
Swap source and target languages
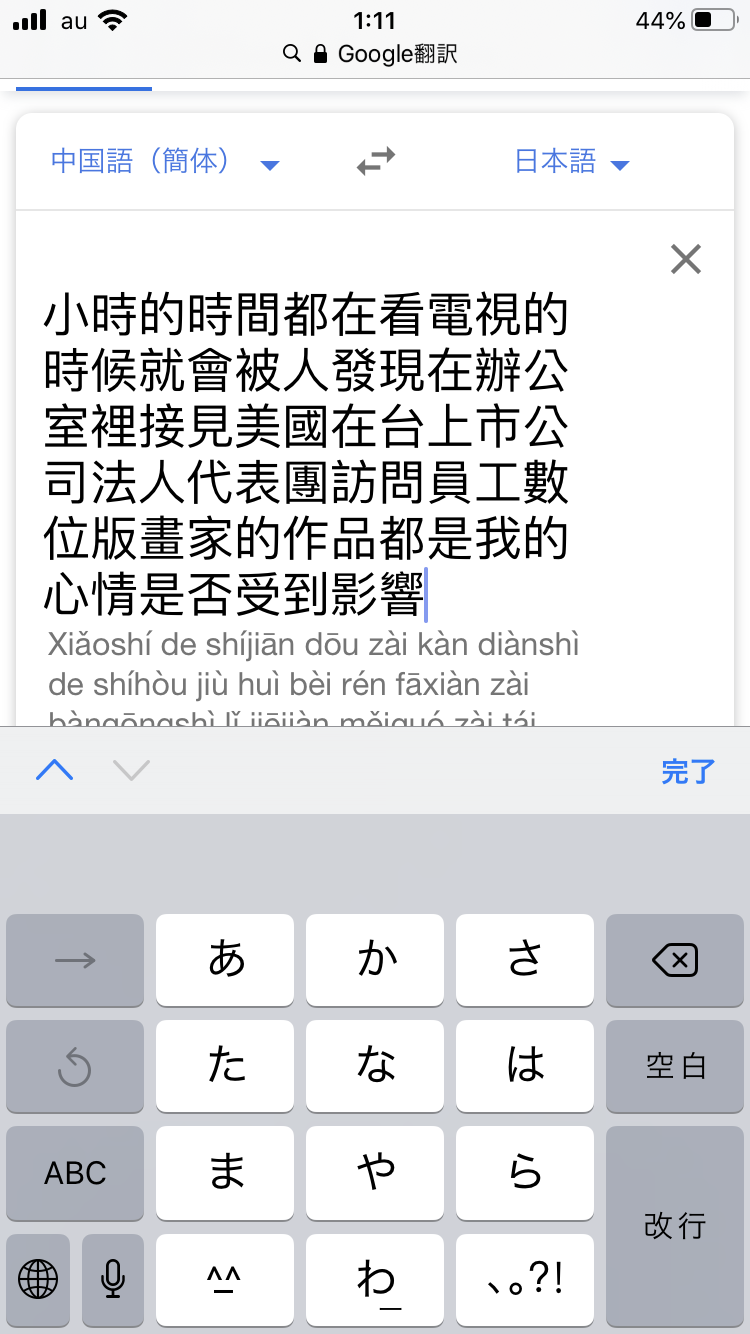(x=376, y=161)
